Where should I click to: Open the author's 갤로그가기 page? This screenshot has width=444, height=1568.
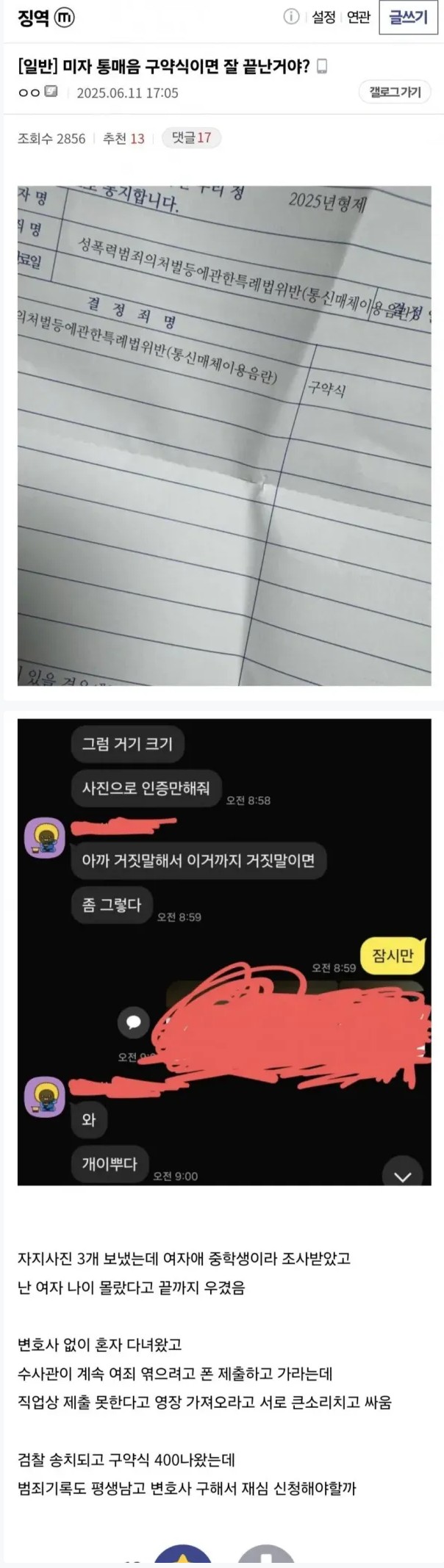point(395,92)
